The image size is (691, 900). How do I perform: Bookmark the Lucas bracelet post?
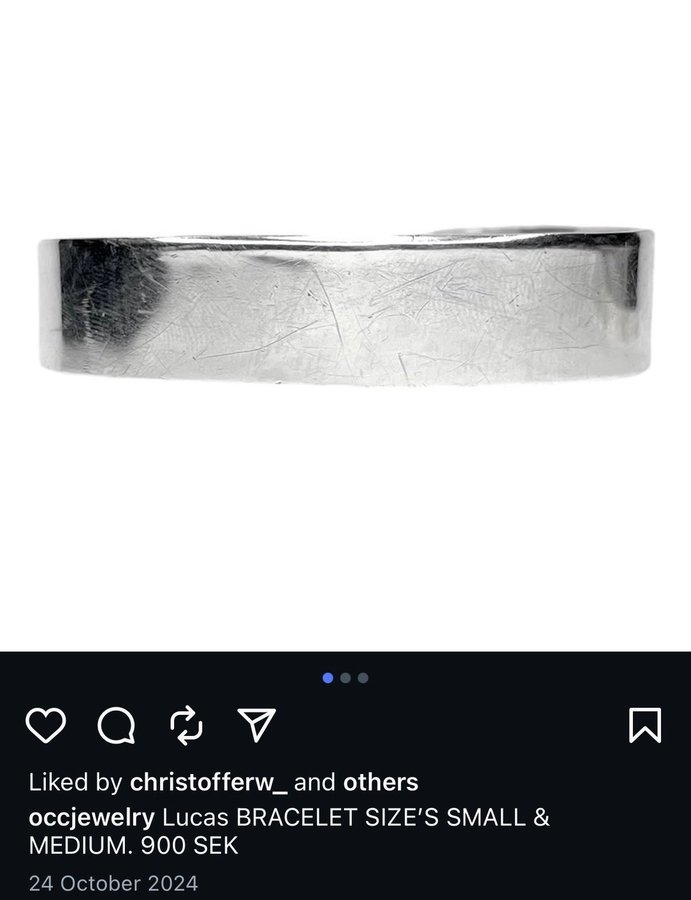point(645,725)
